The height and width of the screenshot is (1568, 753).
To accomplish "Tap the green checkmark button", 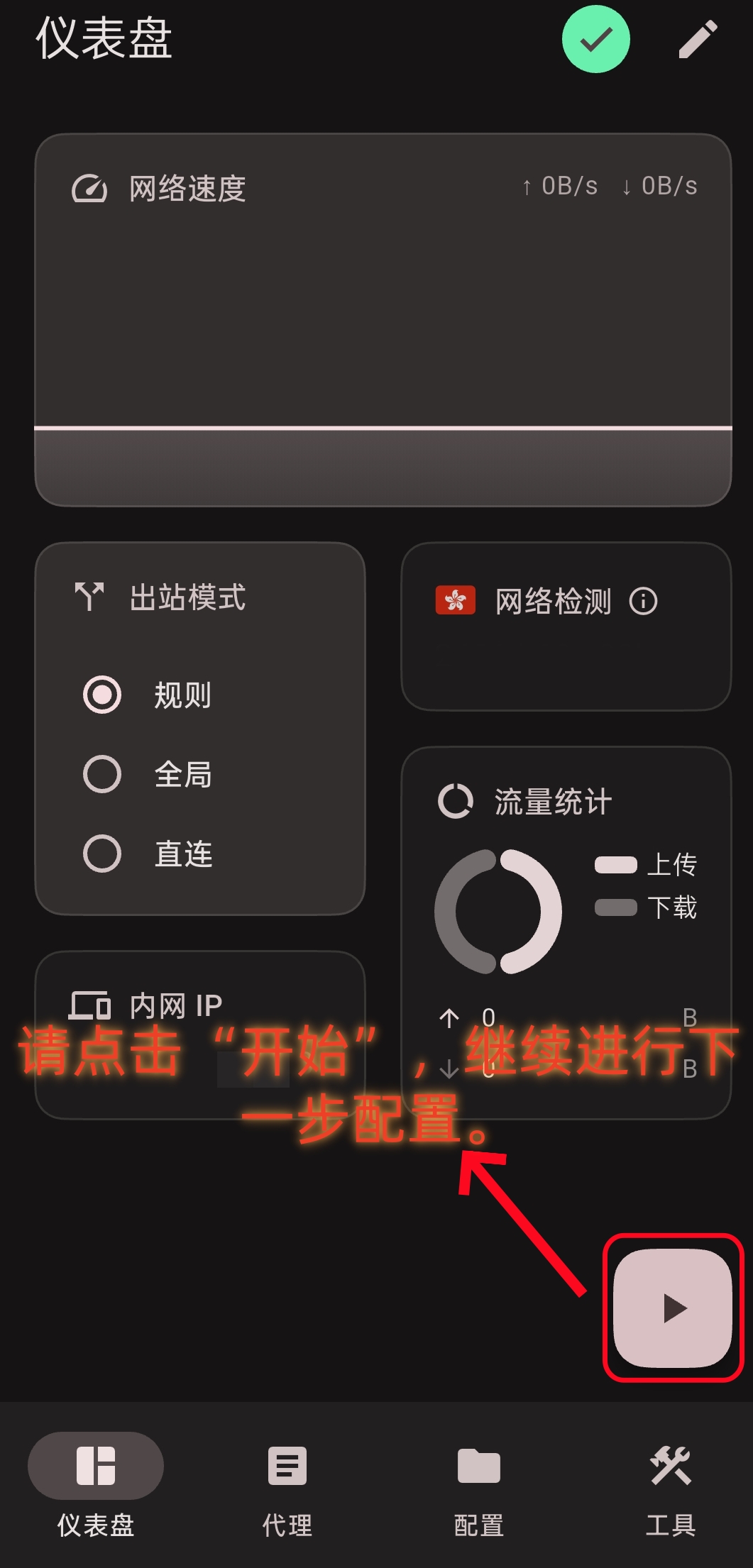I will [x=595, y=40].
